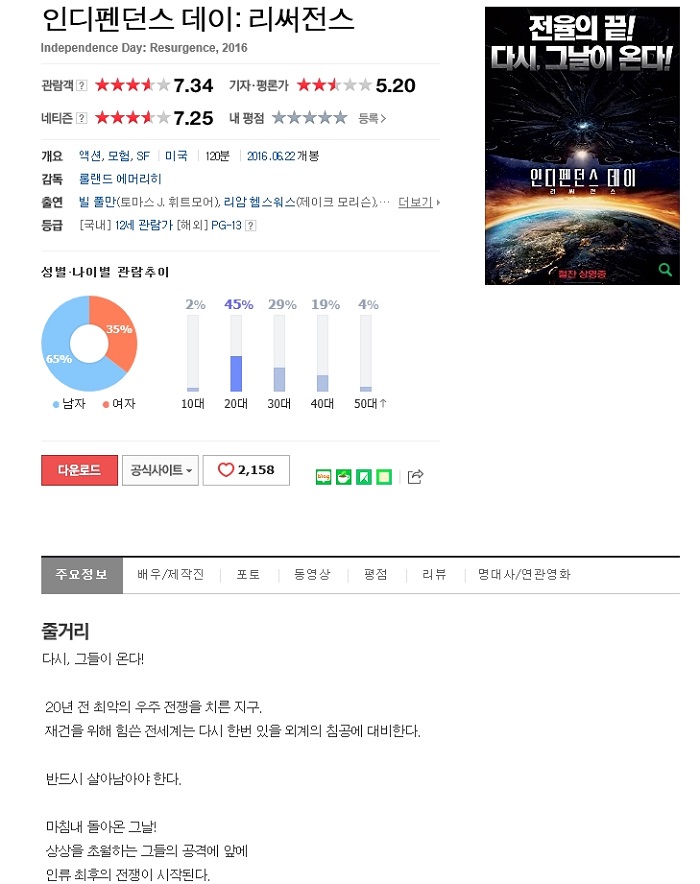Tap 등록 to add my rating
Screen dimensions: 700x884
[x=371, y=118]
